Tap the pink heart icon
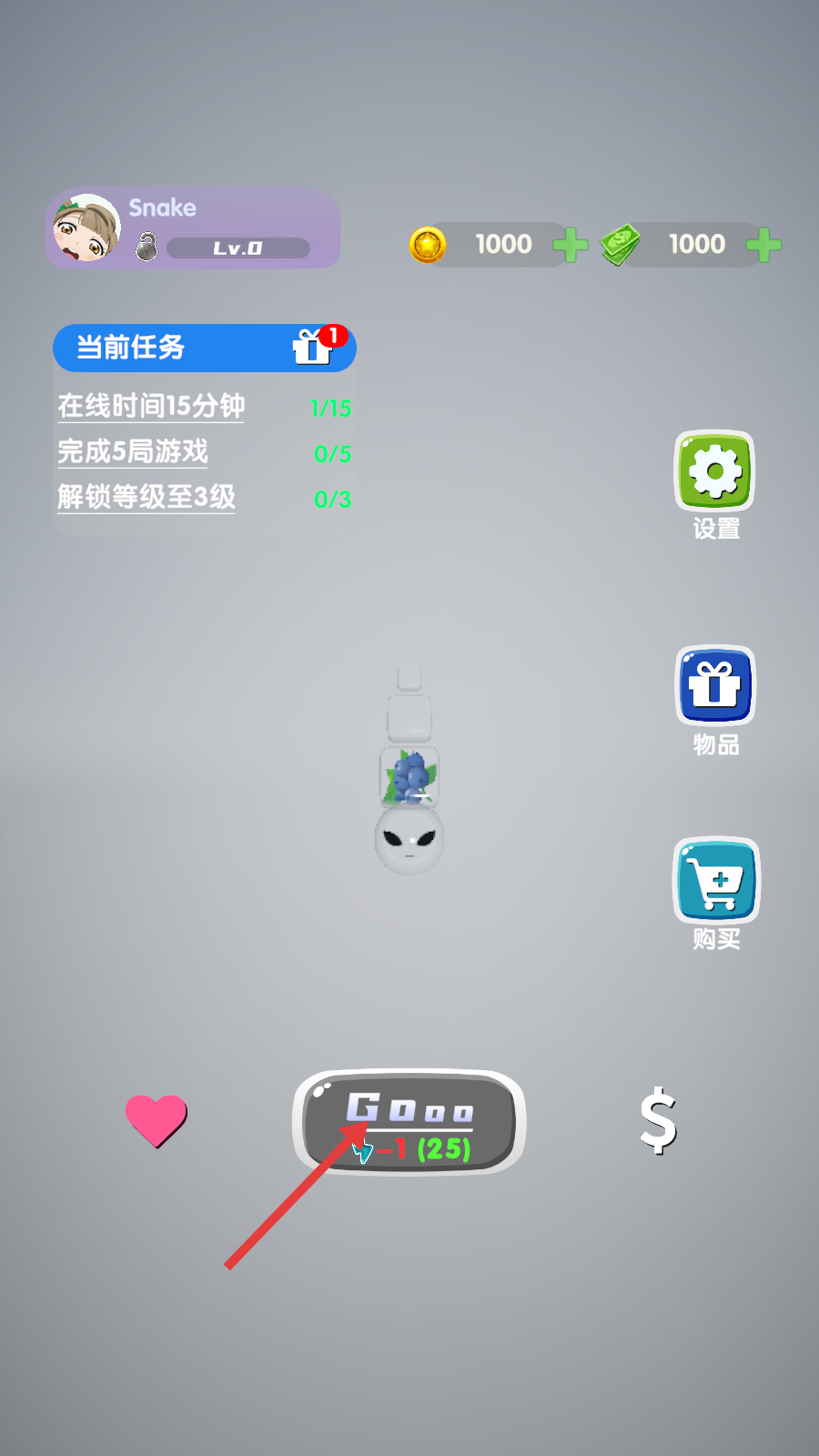The image size is (819, 1456). pos(156,1118)
